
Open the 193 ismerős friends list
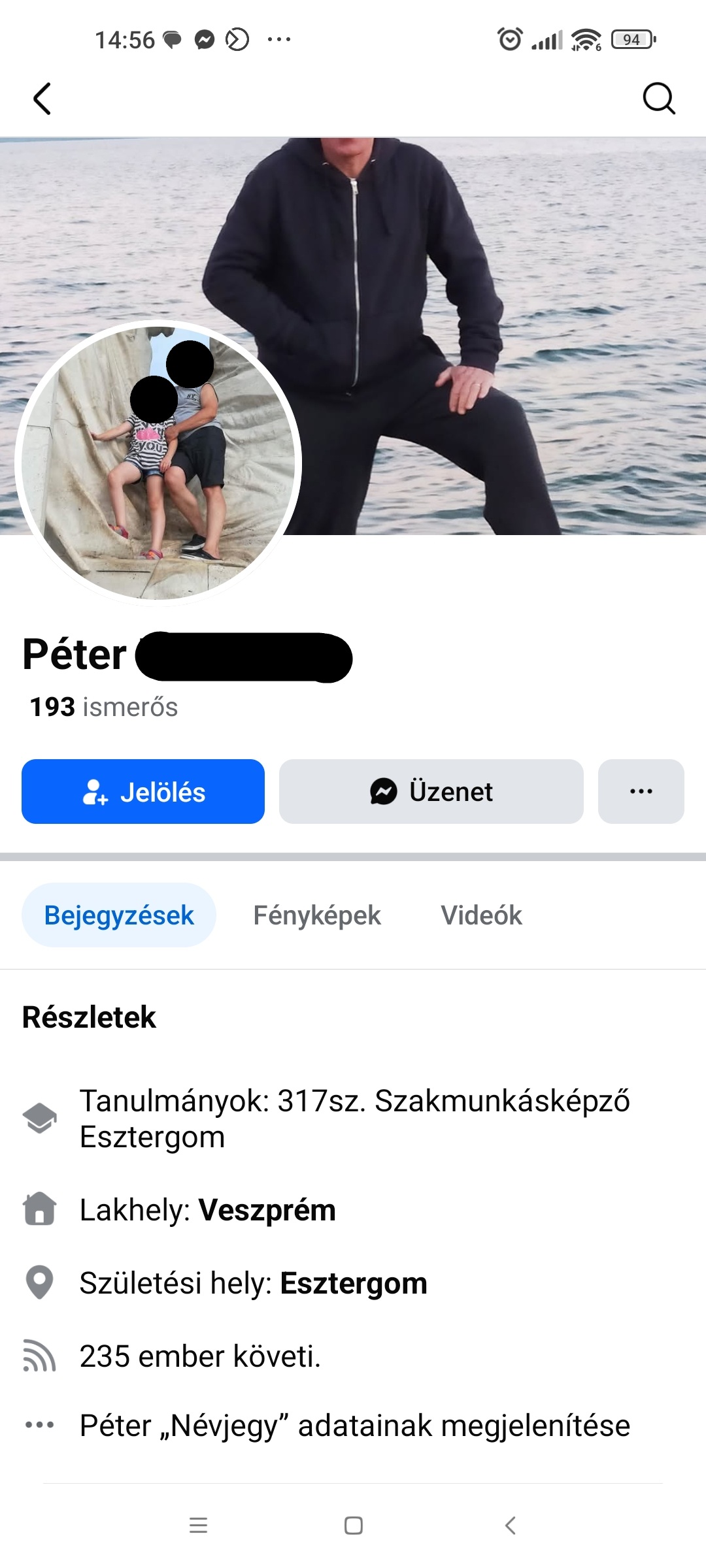coord(104,707)
